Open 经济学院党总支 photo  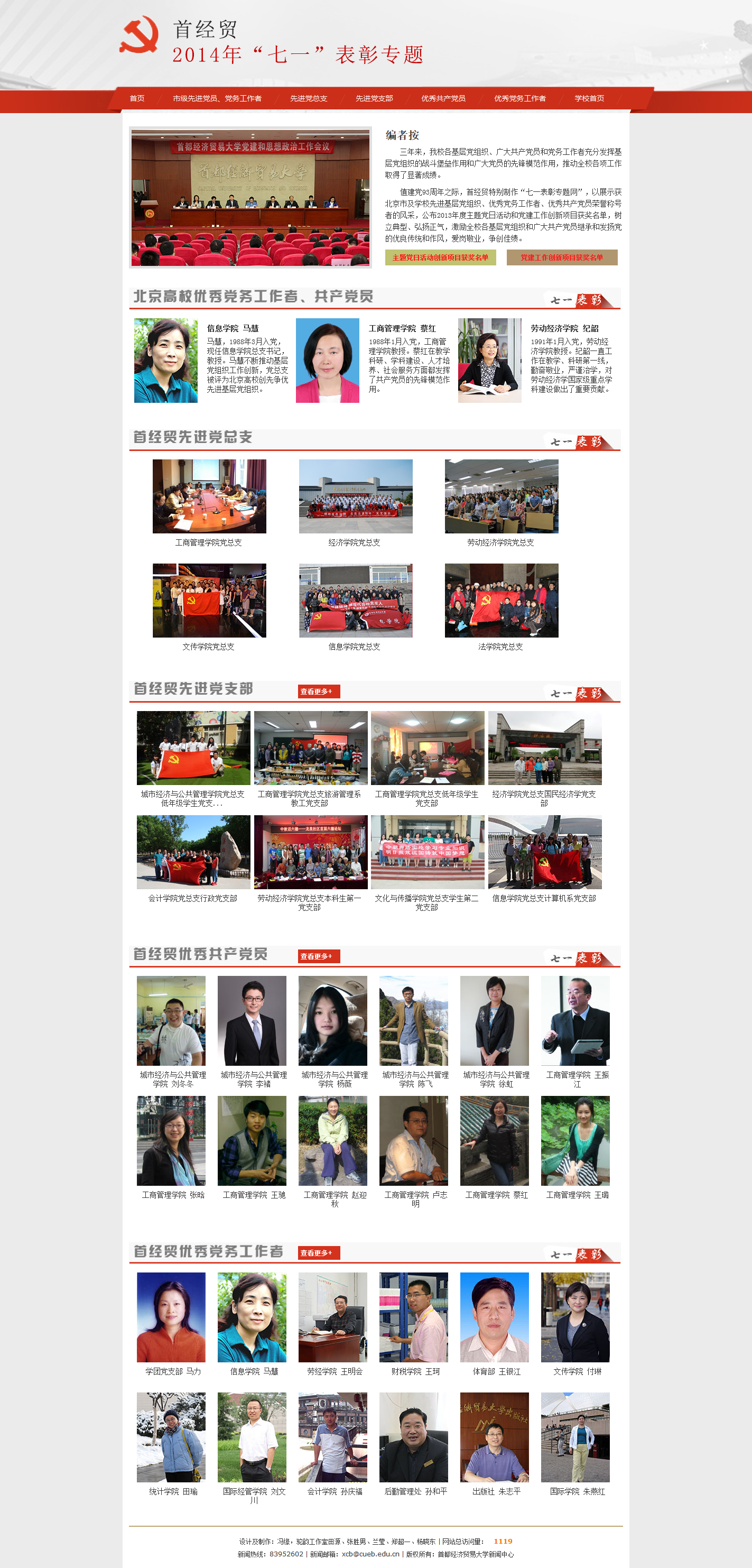click(355, 497)
